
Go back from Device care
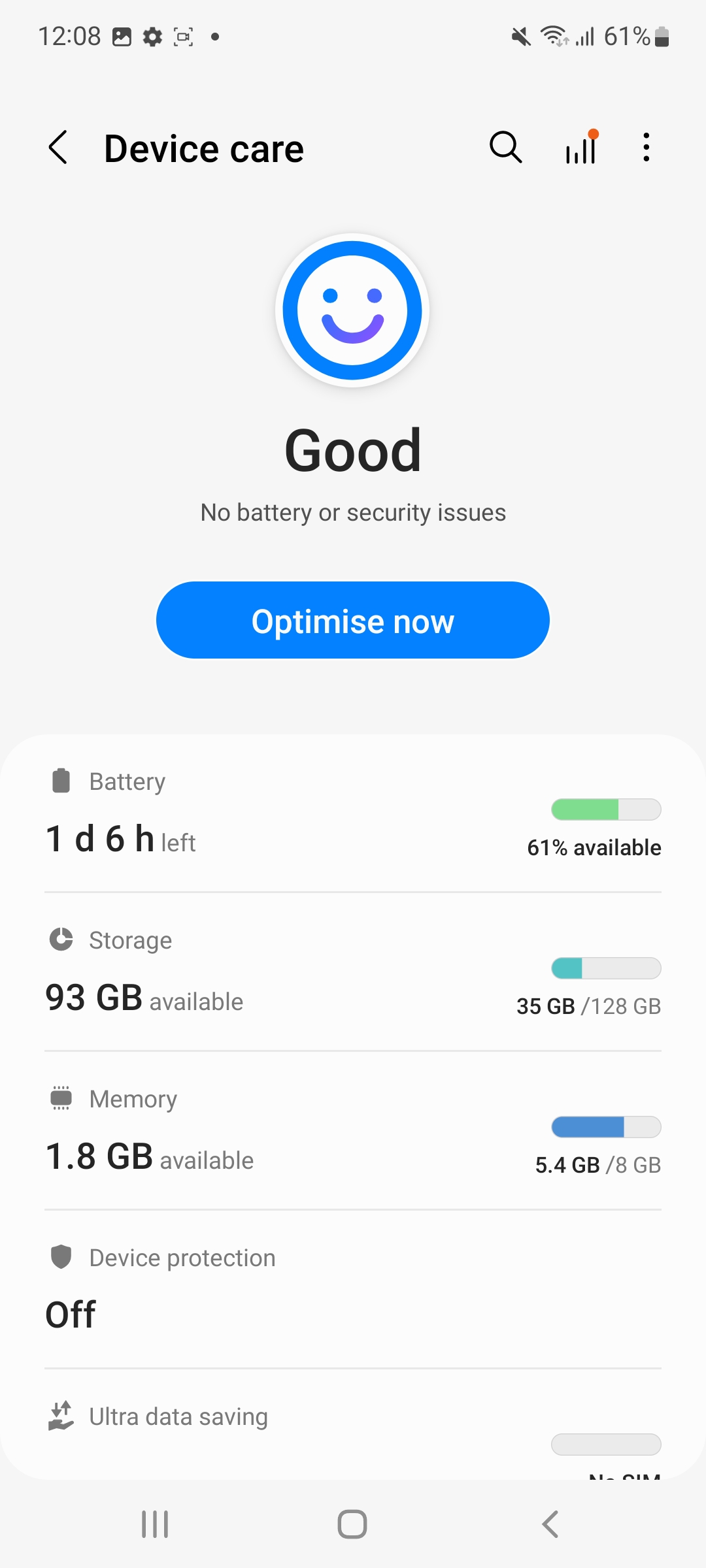pyautogui.click(x=58, y=148)
